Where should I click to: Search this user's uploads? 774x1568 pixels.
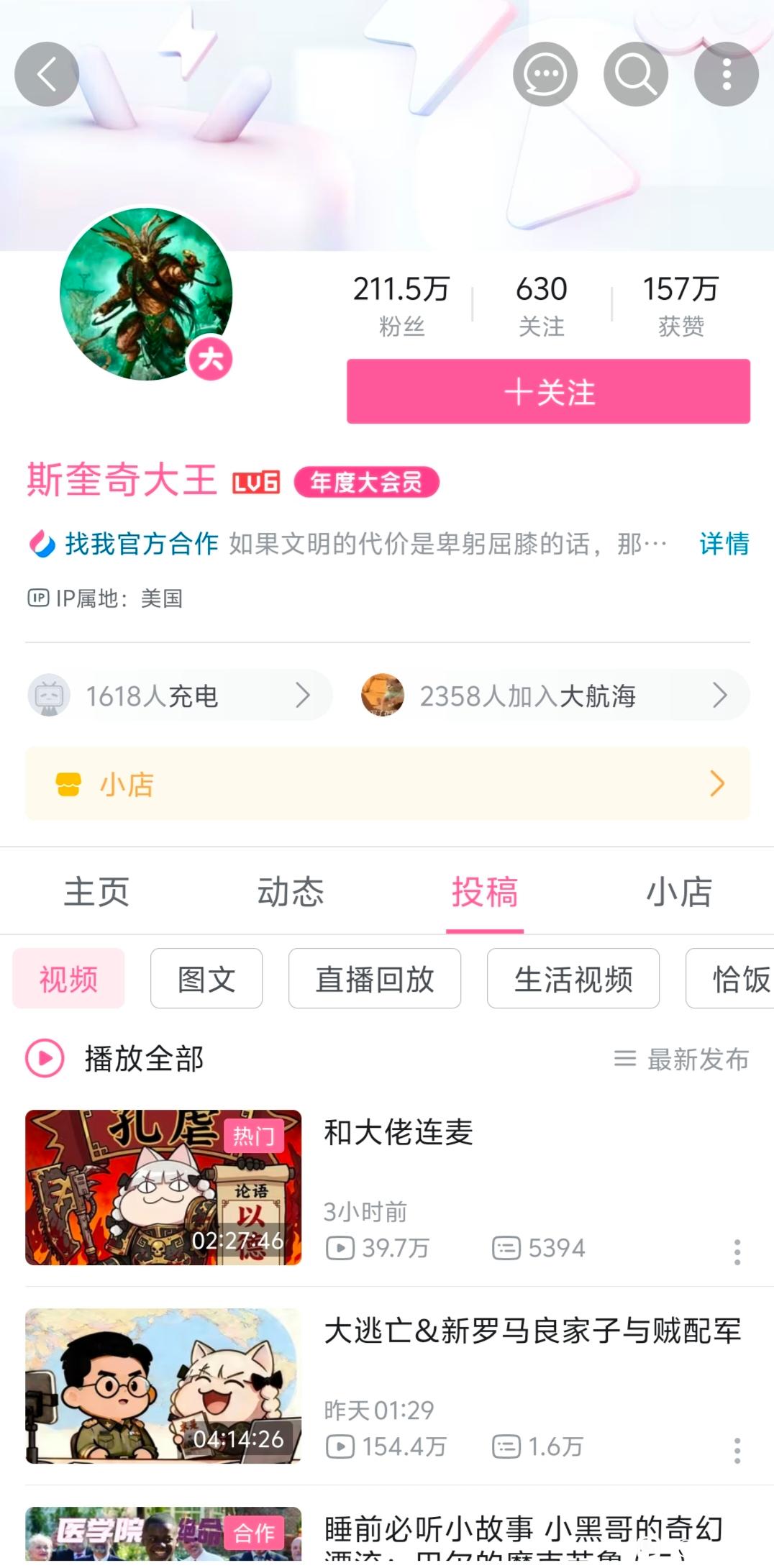point(635,75)
